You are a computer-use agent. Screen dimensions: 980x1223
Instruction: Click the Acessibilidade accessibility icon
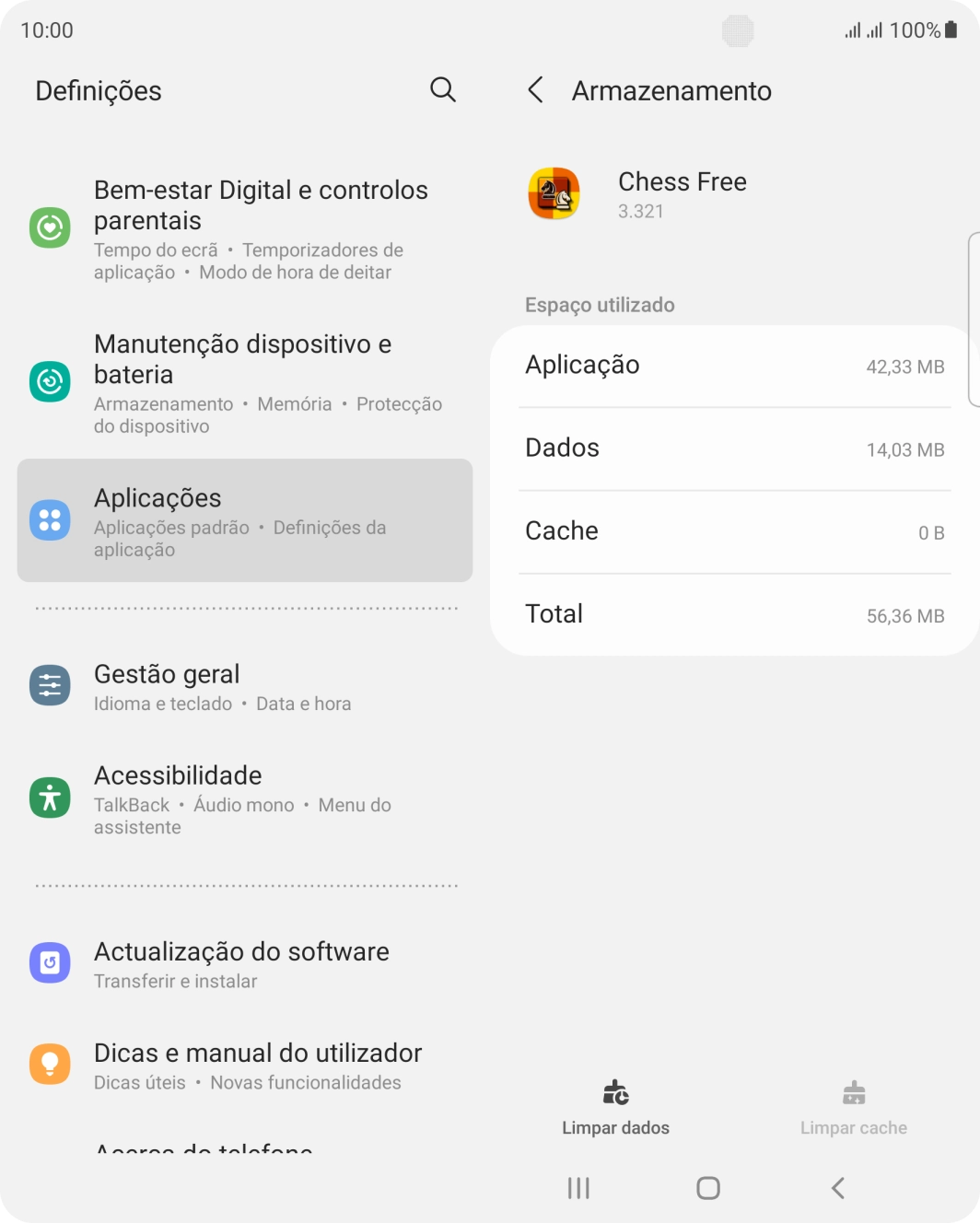50,798
